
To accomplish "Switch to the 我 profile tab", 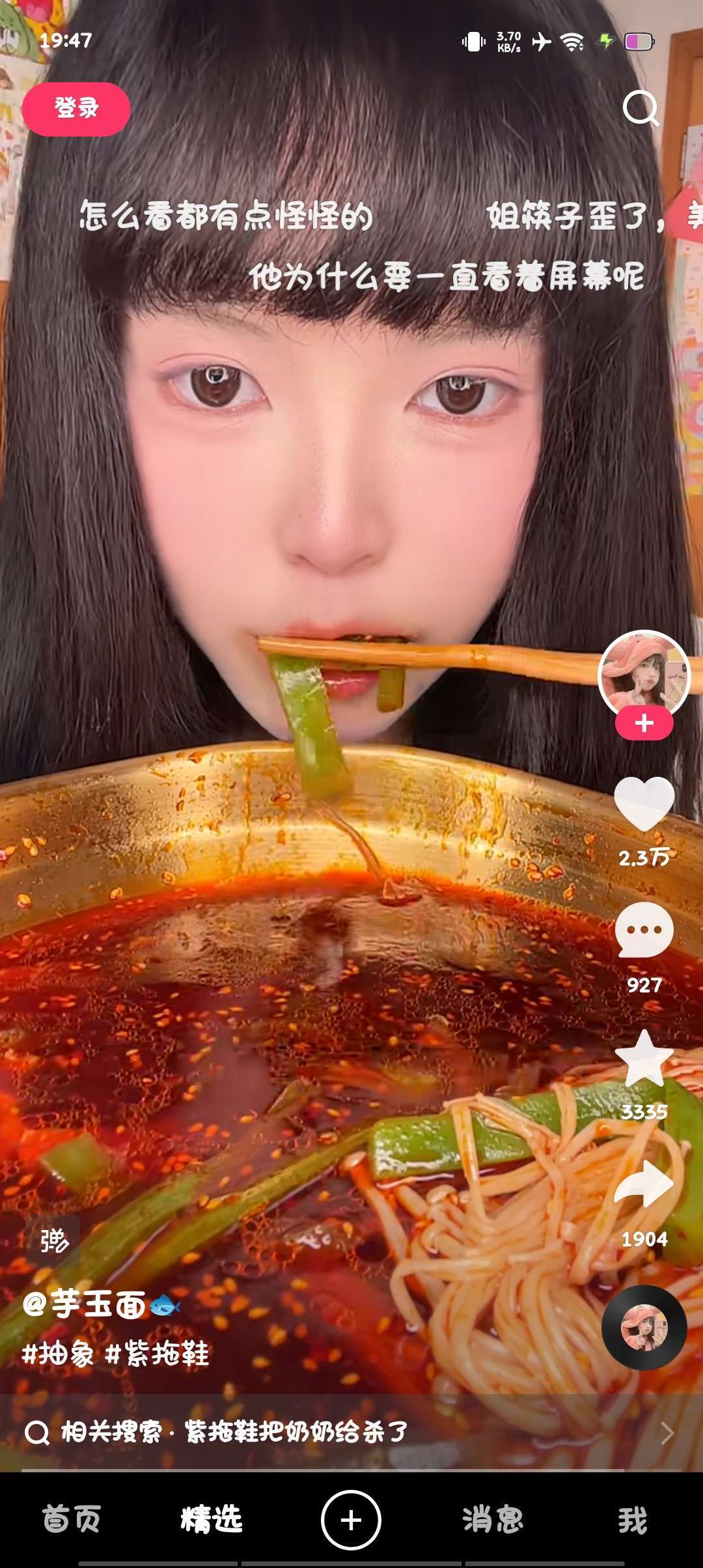I will [632, 1520].
